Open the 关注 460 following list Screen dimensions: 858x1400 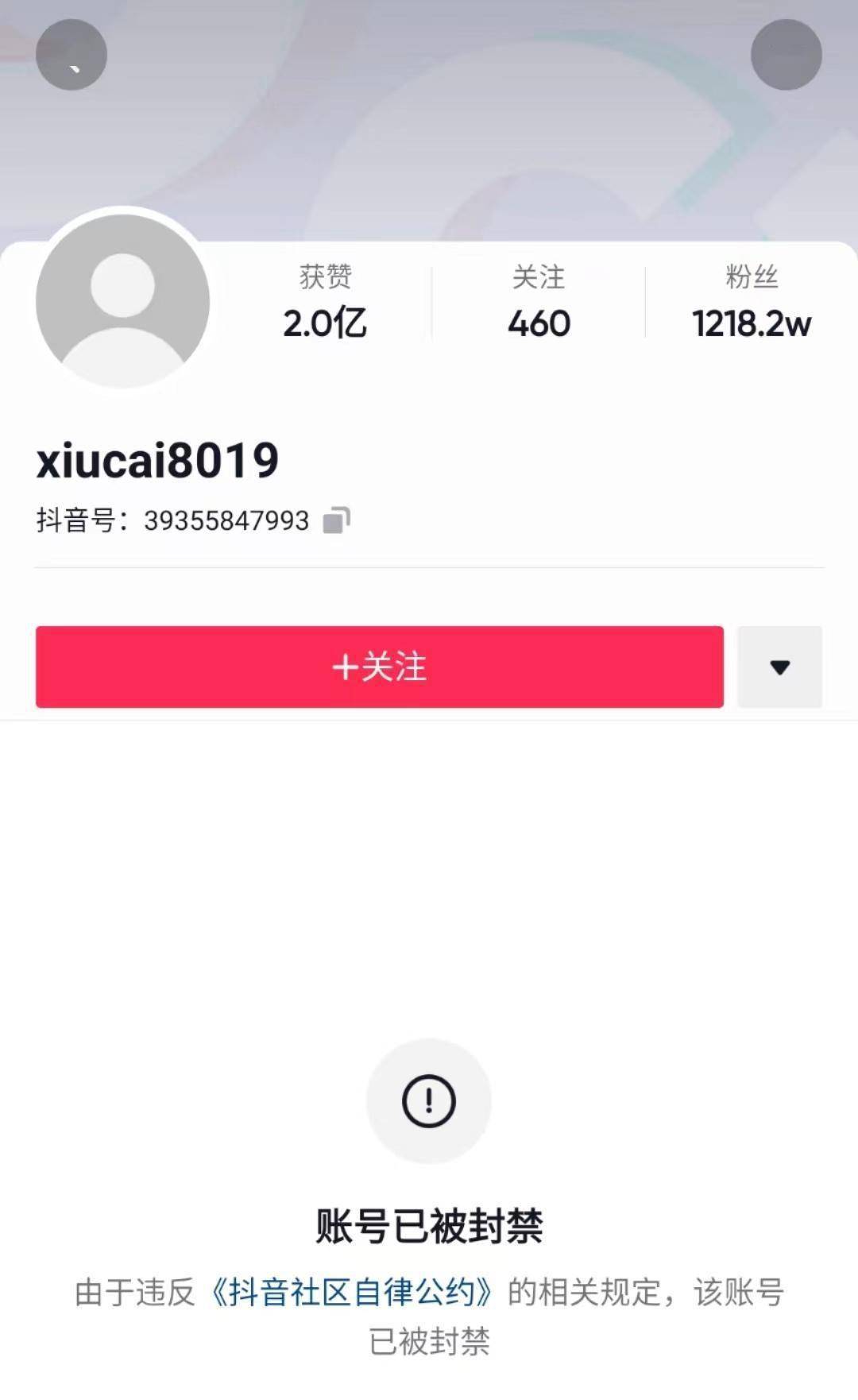[539, 302]
